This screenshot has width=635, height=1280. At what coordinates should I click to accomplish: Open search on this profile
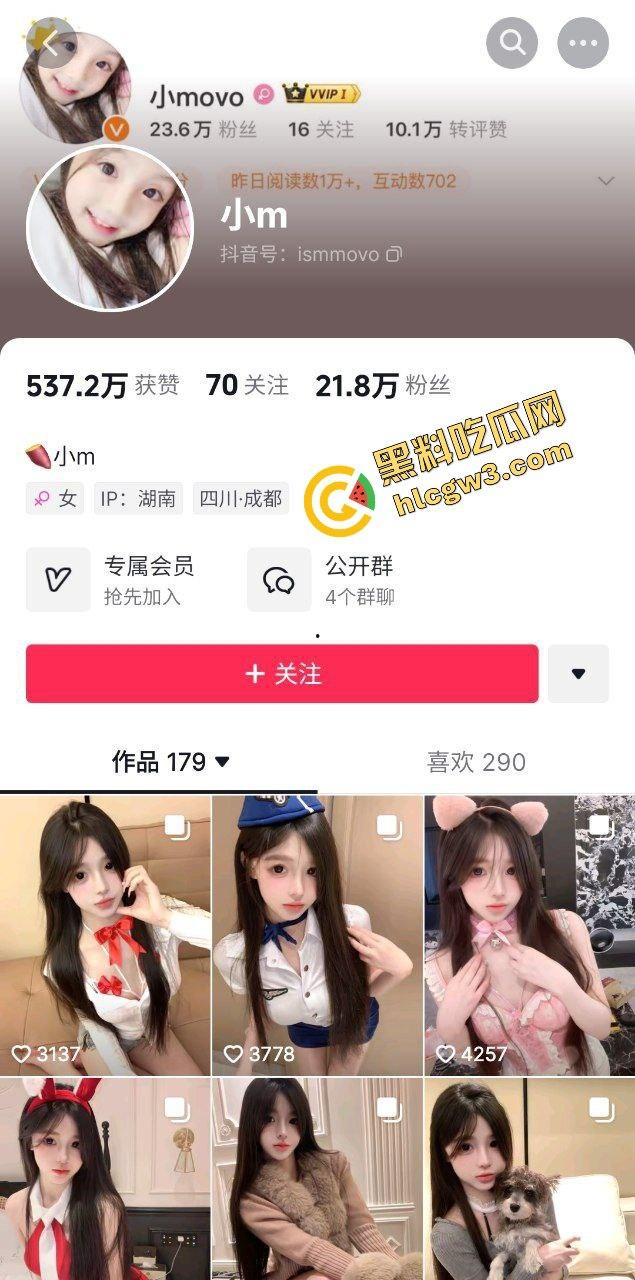point(512,43)
